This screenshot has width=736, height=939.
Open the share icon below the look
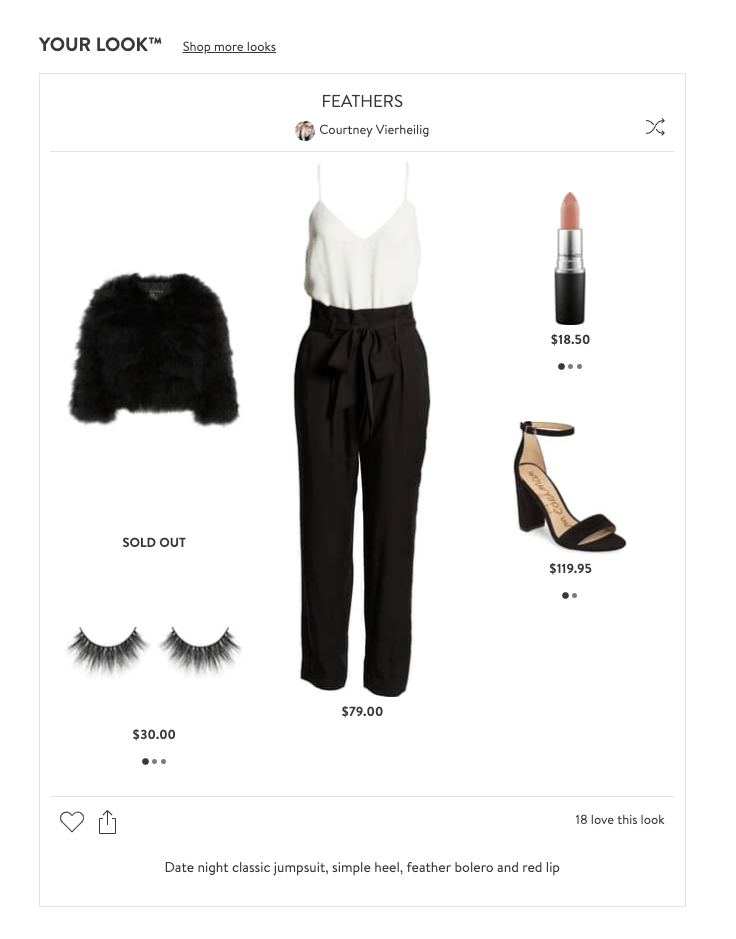click(x=107, y=821)
